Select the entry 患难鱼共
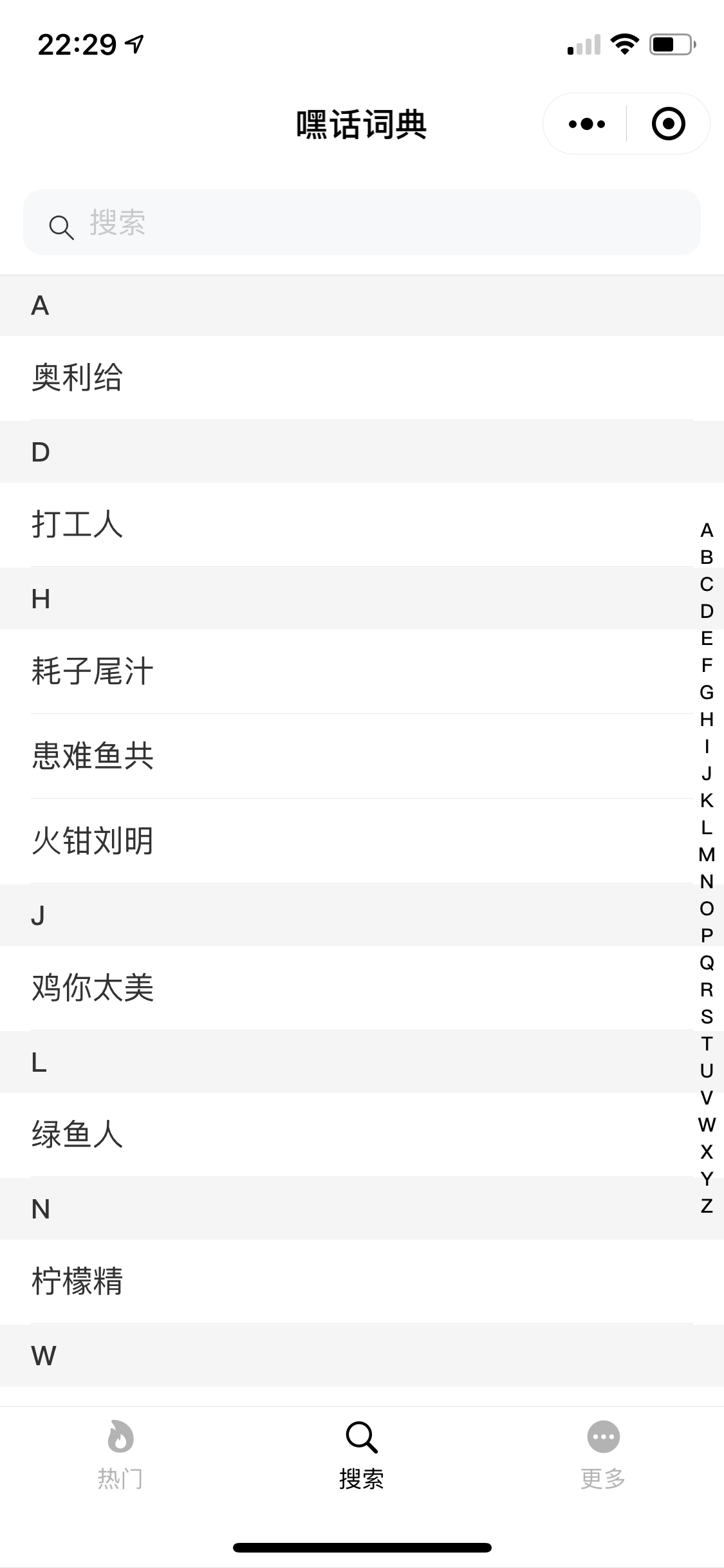The width and height of the screenshot is (724, 1568). tap(362, 756)
